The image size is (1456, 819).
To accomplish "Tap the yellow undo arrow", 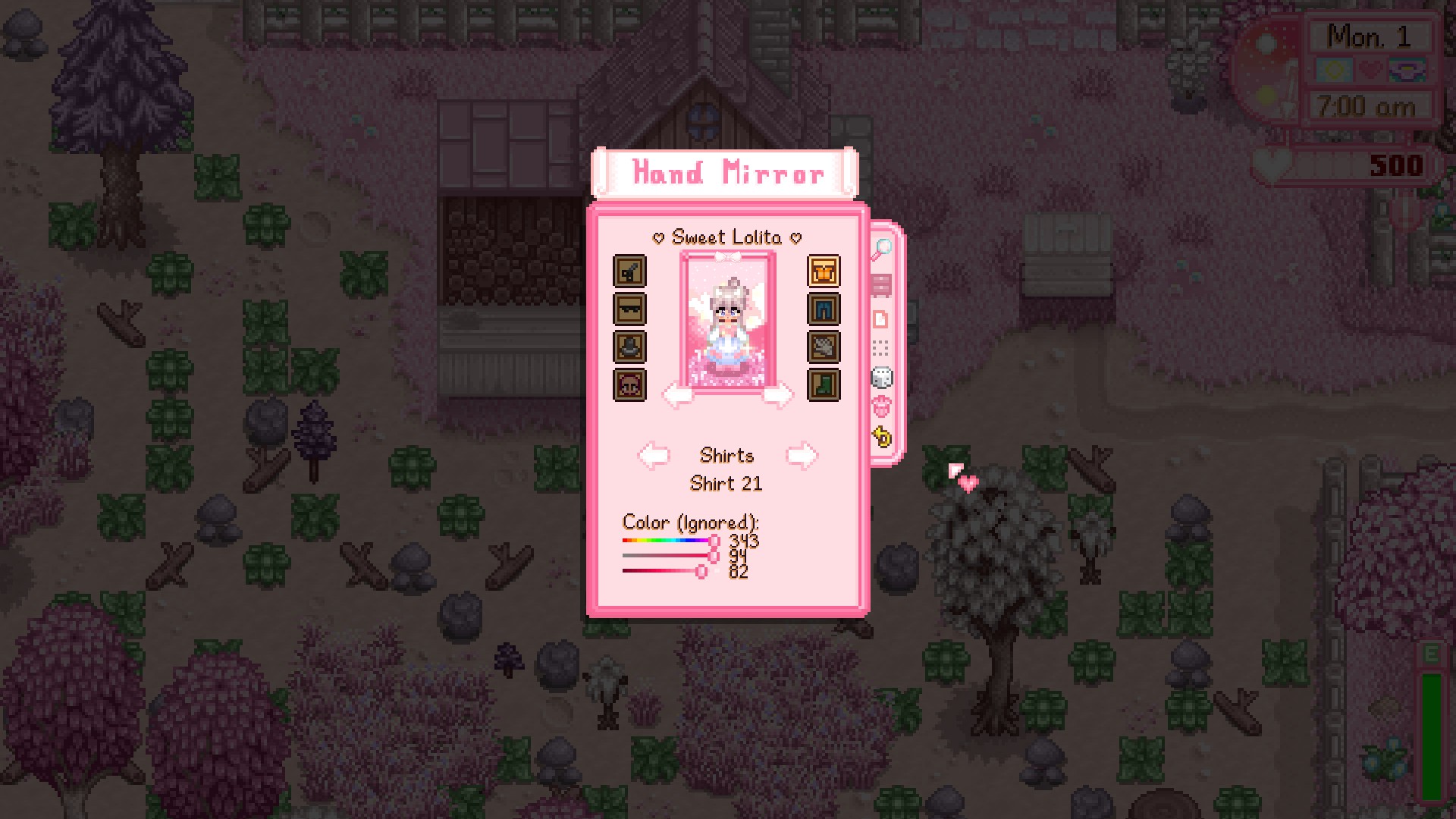I will click(882, 438).
